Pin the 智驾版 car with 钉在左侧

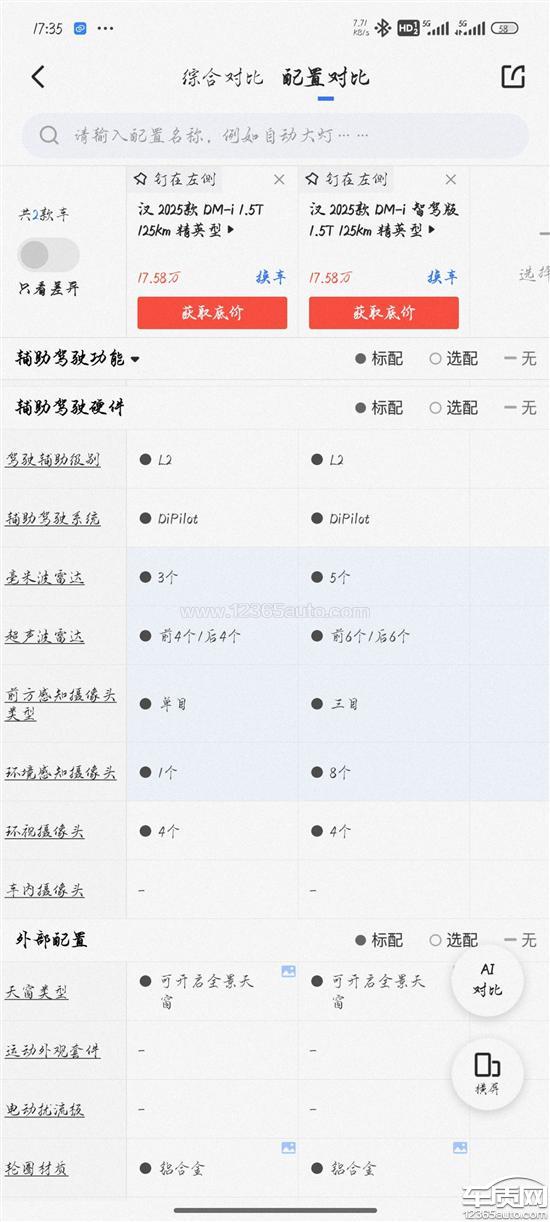348,180
